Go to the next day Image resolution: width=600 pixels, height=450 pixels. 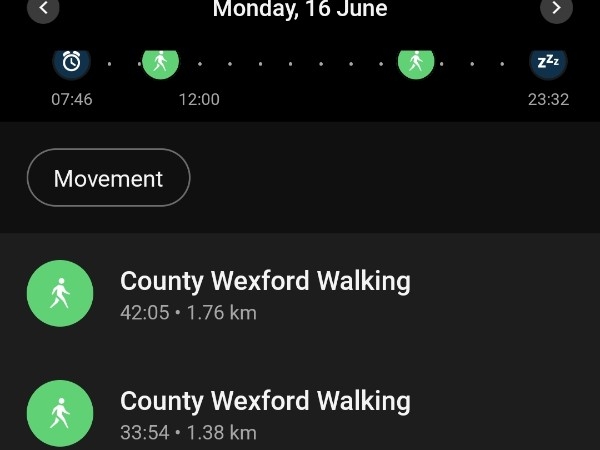(556, 9)
